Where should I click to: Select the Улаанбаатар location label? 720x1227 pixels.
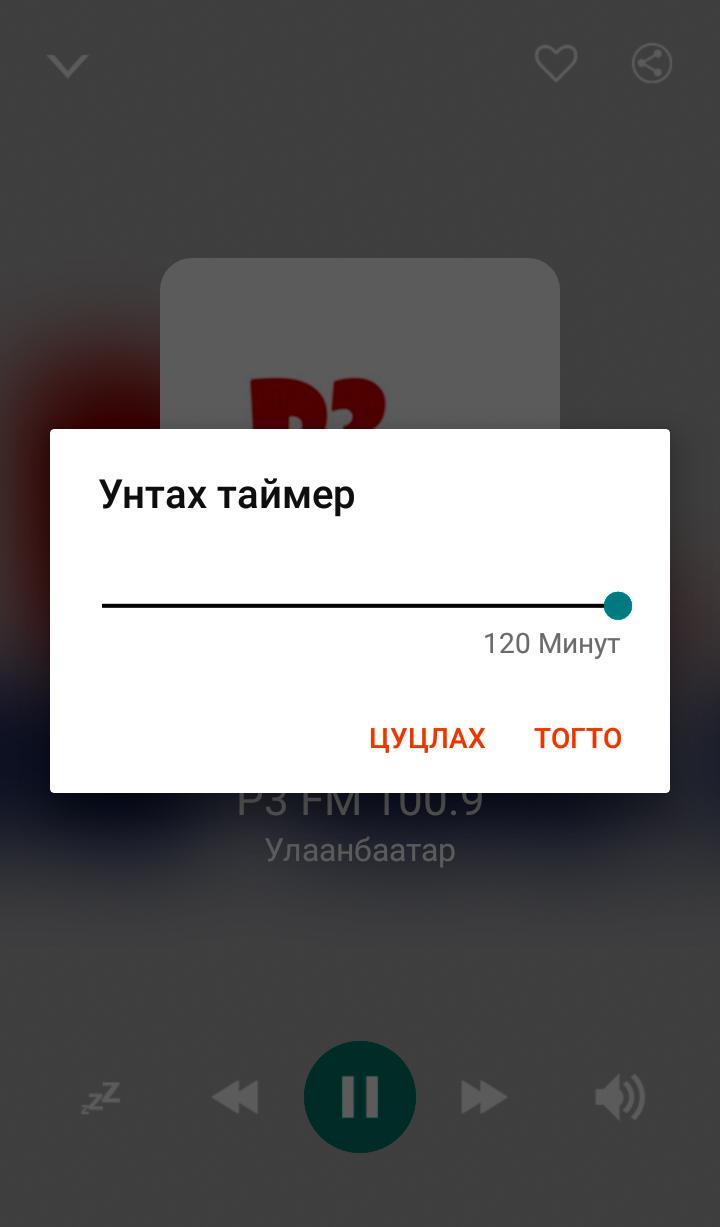point(360,850)
